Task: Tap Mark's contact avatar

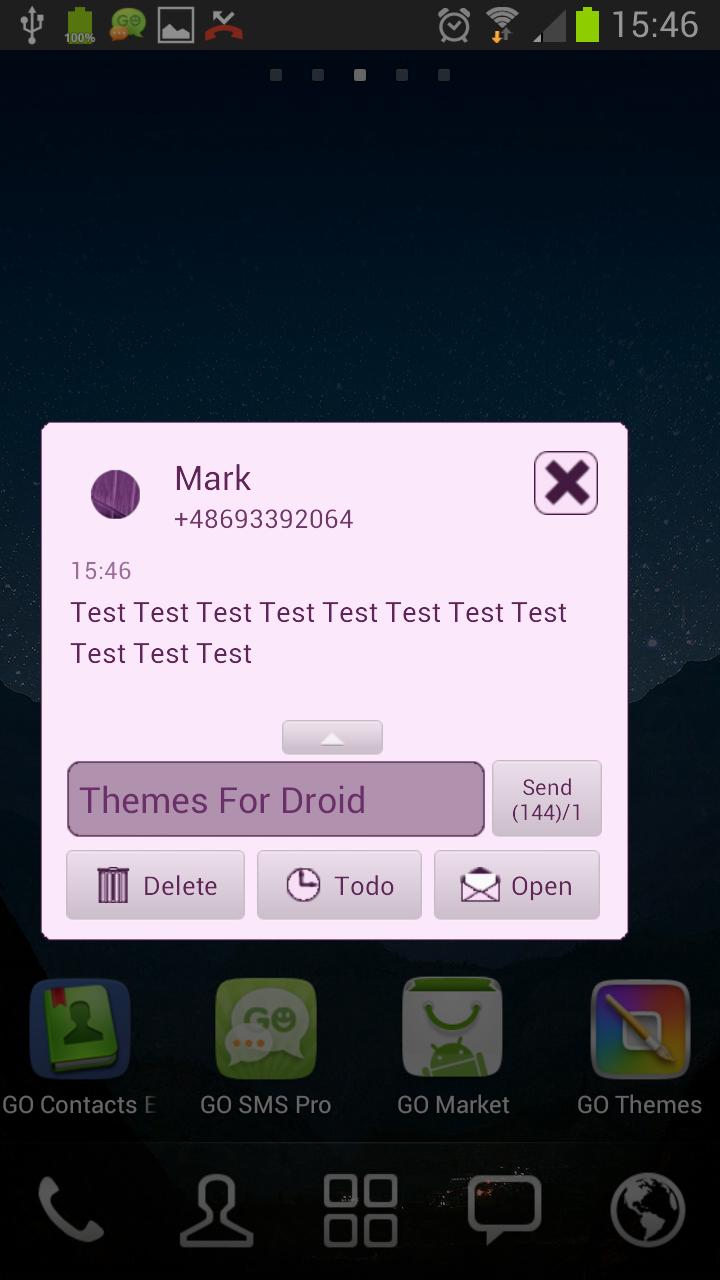Action: coord(116,494)
